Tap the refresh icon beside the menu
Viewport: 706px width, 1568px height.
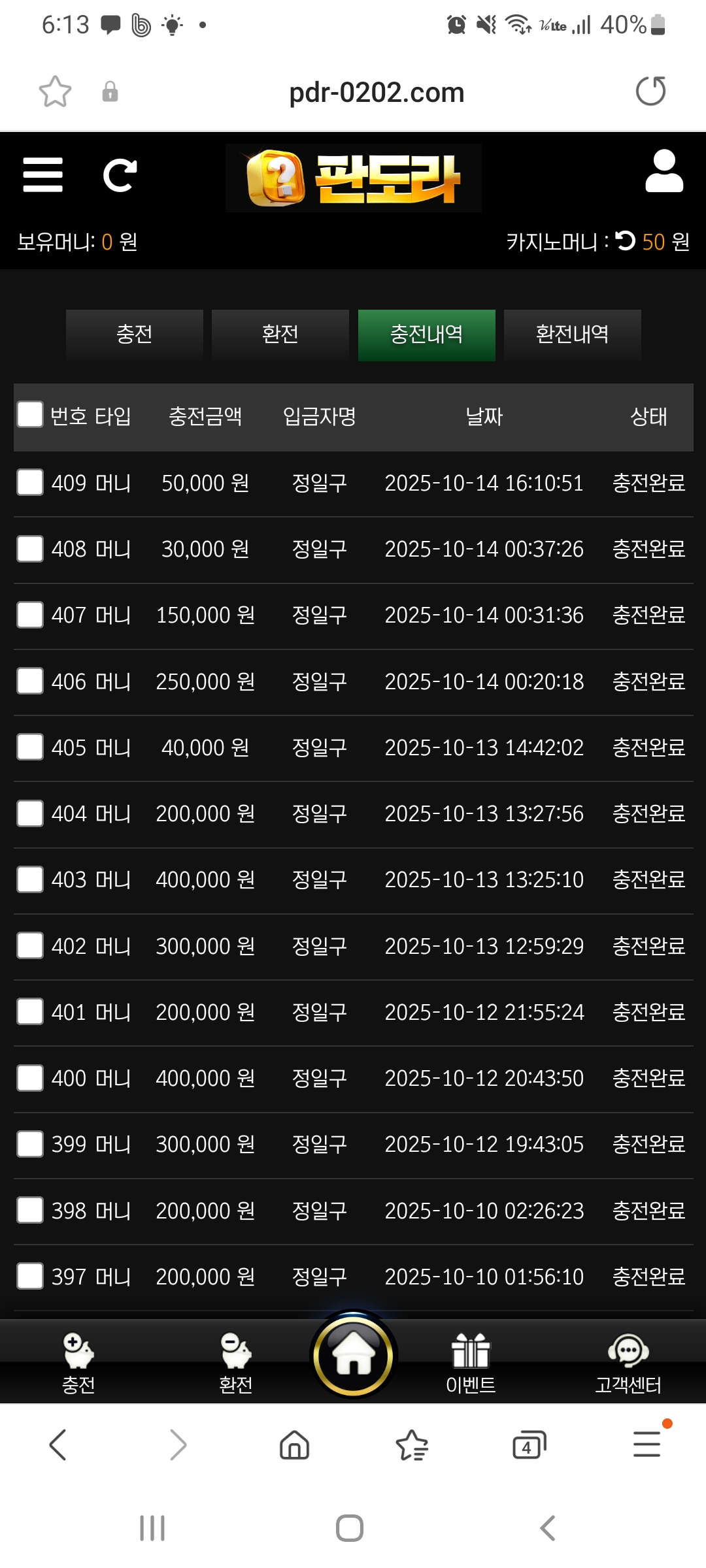pyautogui.click(x=120, y=175)
